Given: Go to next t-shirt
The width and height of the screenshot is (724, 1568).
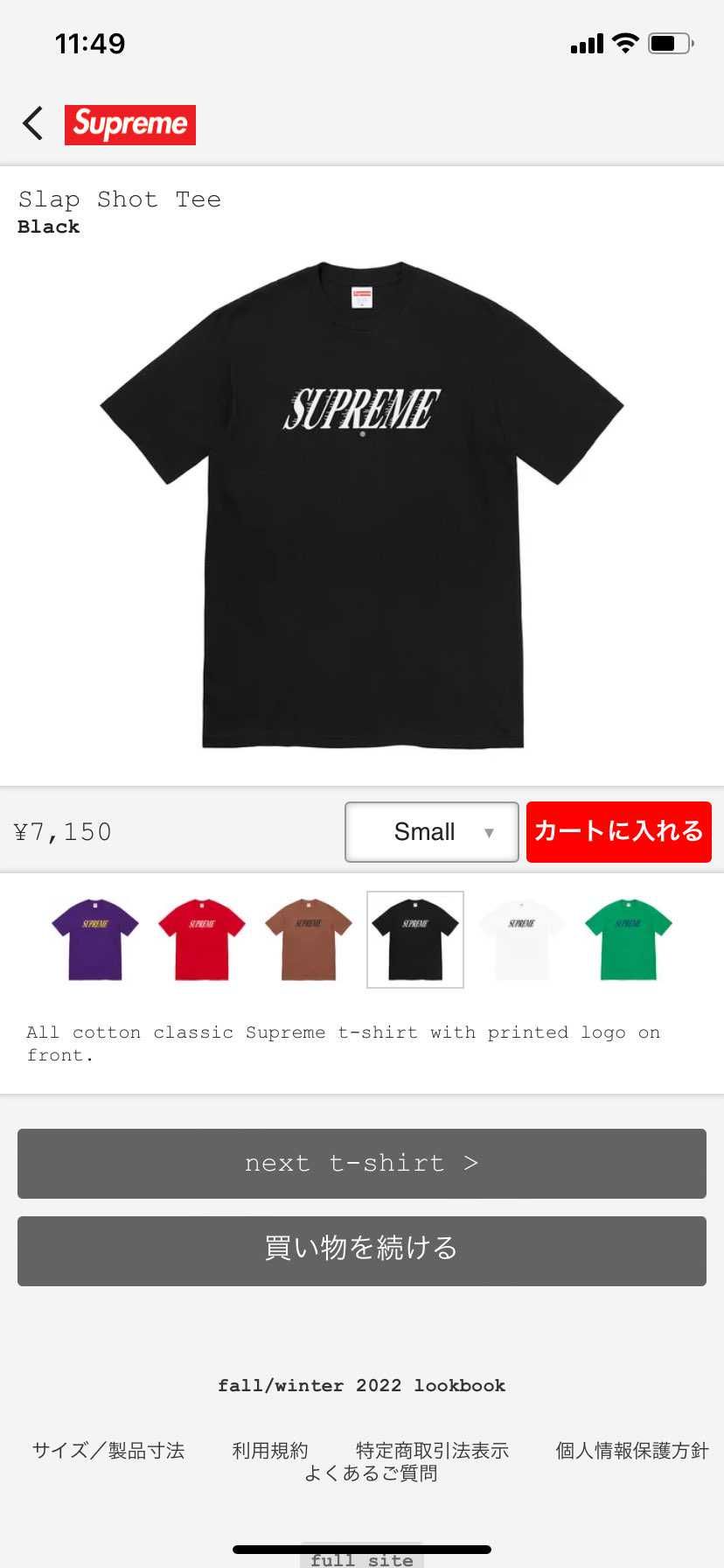Looking at the screenshot, I should [362, 1163].
